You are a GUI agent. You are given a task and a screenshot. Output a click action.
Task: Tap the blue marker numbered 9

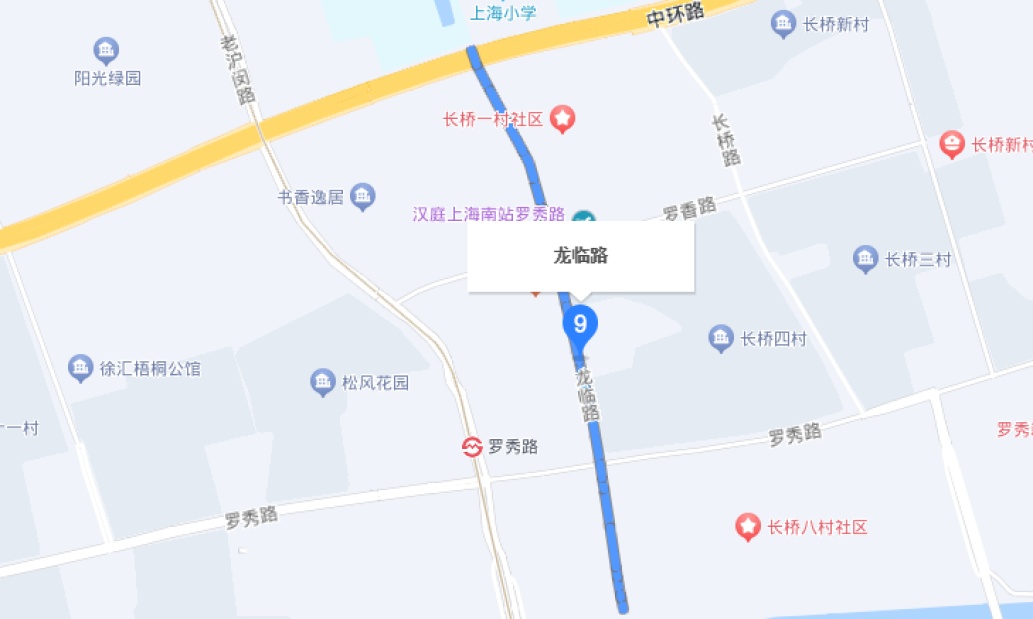pos(580,324)
